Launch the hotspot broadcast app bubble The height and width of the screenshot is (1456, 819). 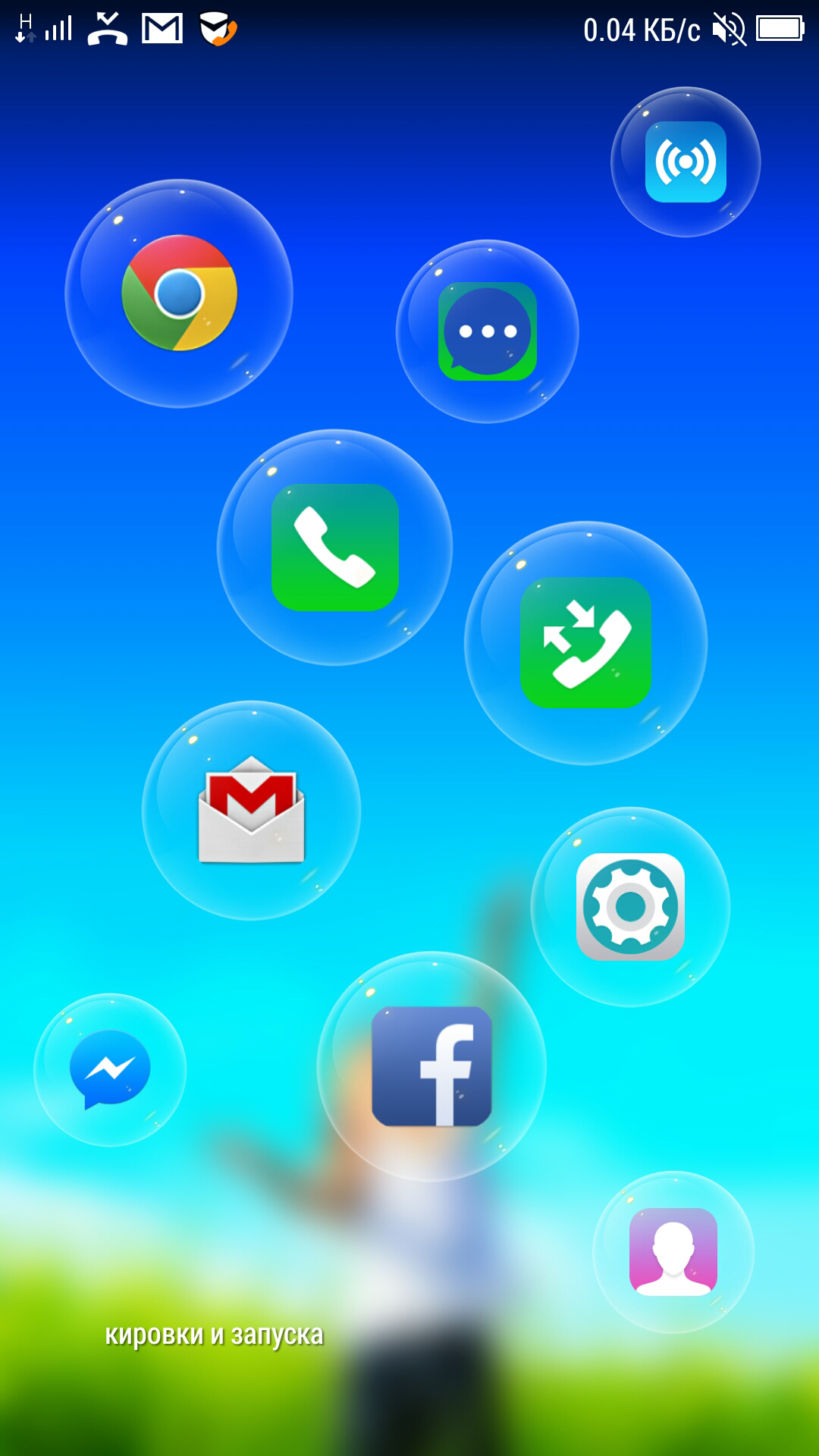pos(686,162)
